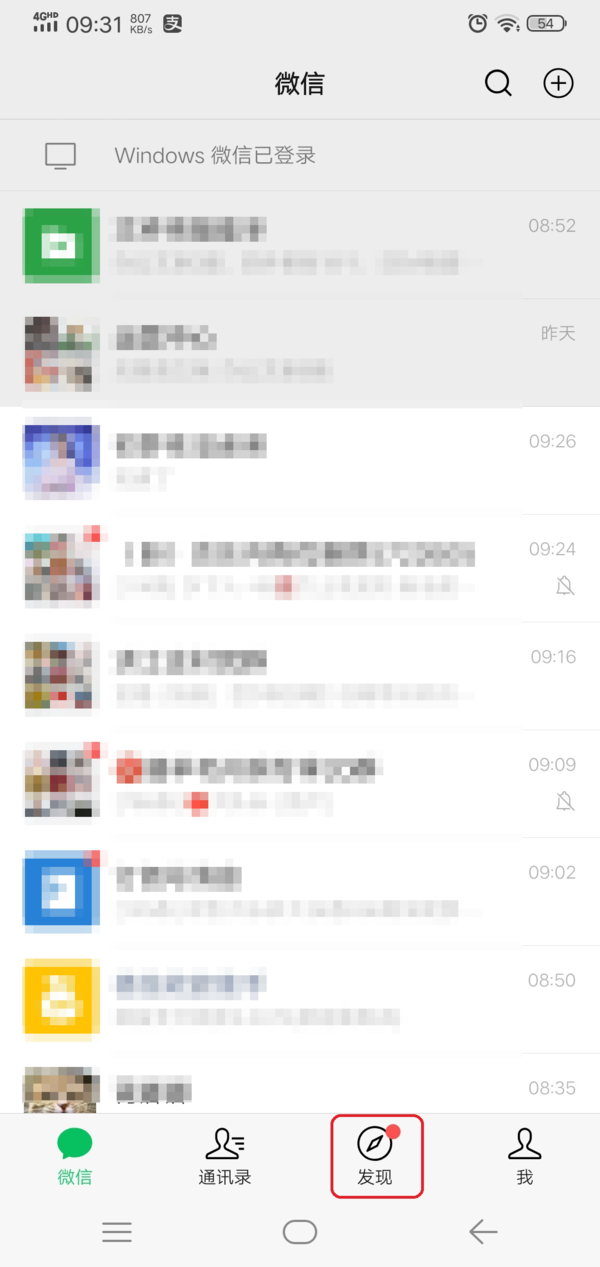
Task: Open the chat timestamped 09:24
Action: 300,569
